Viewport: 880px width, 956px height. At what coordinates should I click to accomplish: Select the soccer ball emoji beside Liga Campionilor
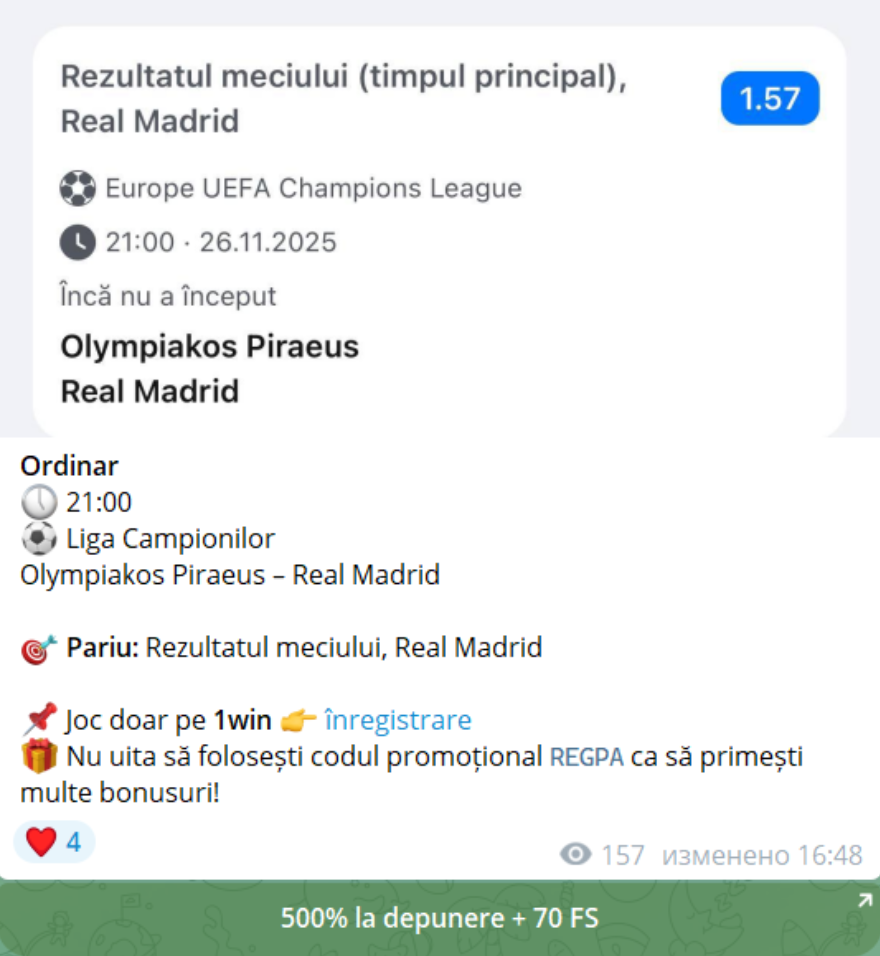pos(38,538)
